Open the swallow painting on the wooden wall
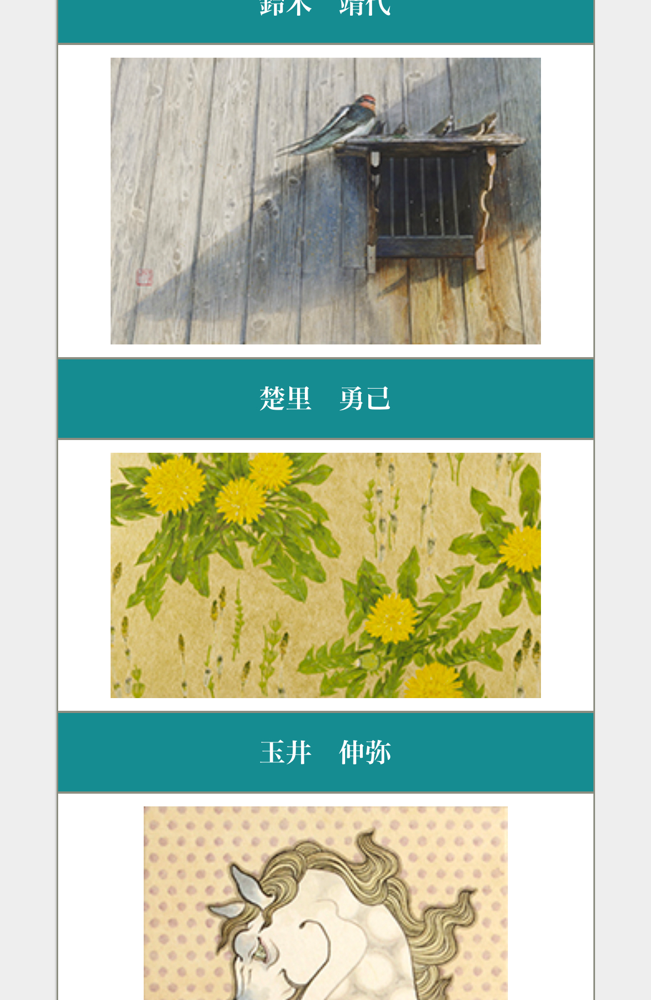The width and height of the screenshot is (651, 1000). tap(325, 201)
